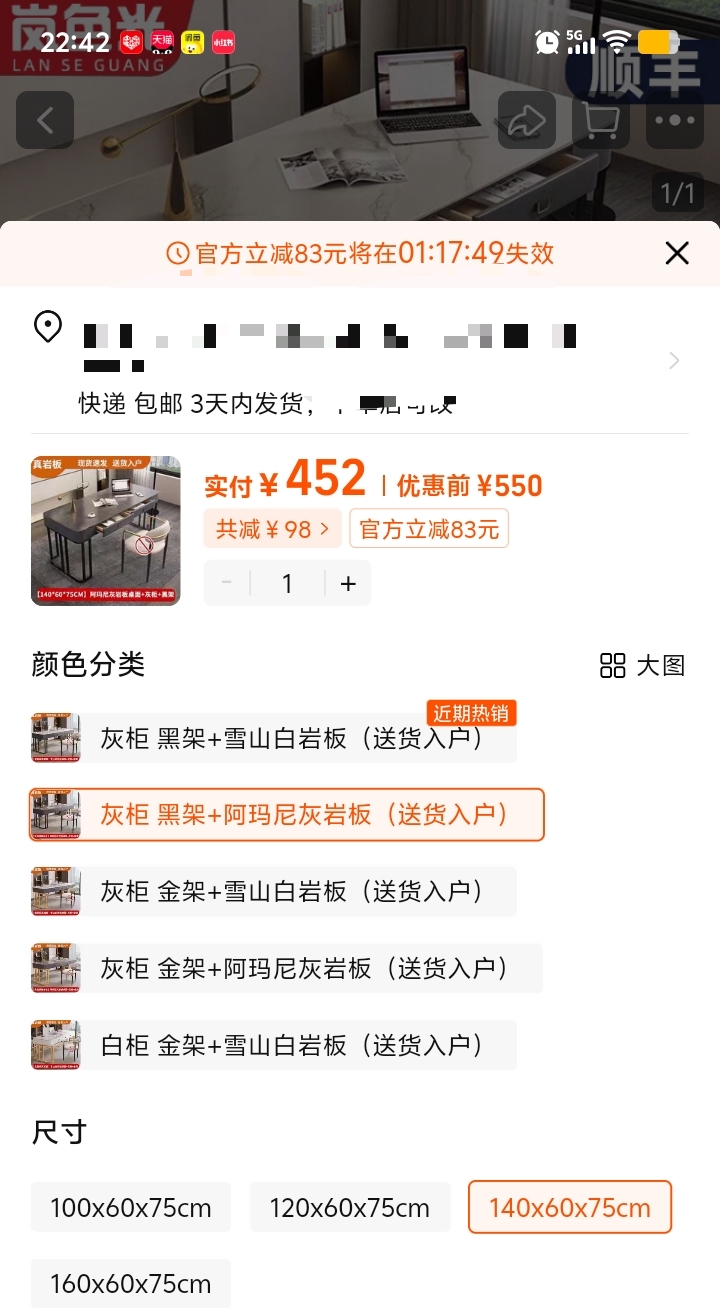Open the 共减¥98 discount details
720x1308 pixels.
(x=272, y=529)
